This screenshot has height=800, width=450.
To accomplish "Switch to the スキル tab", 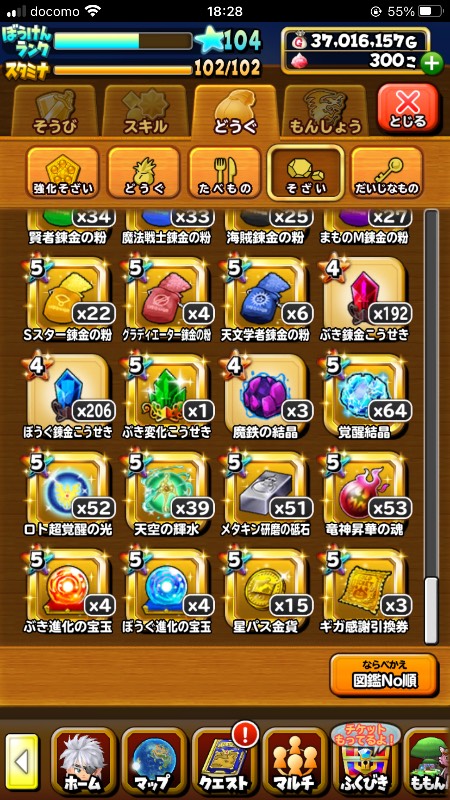I will 145,113.
